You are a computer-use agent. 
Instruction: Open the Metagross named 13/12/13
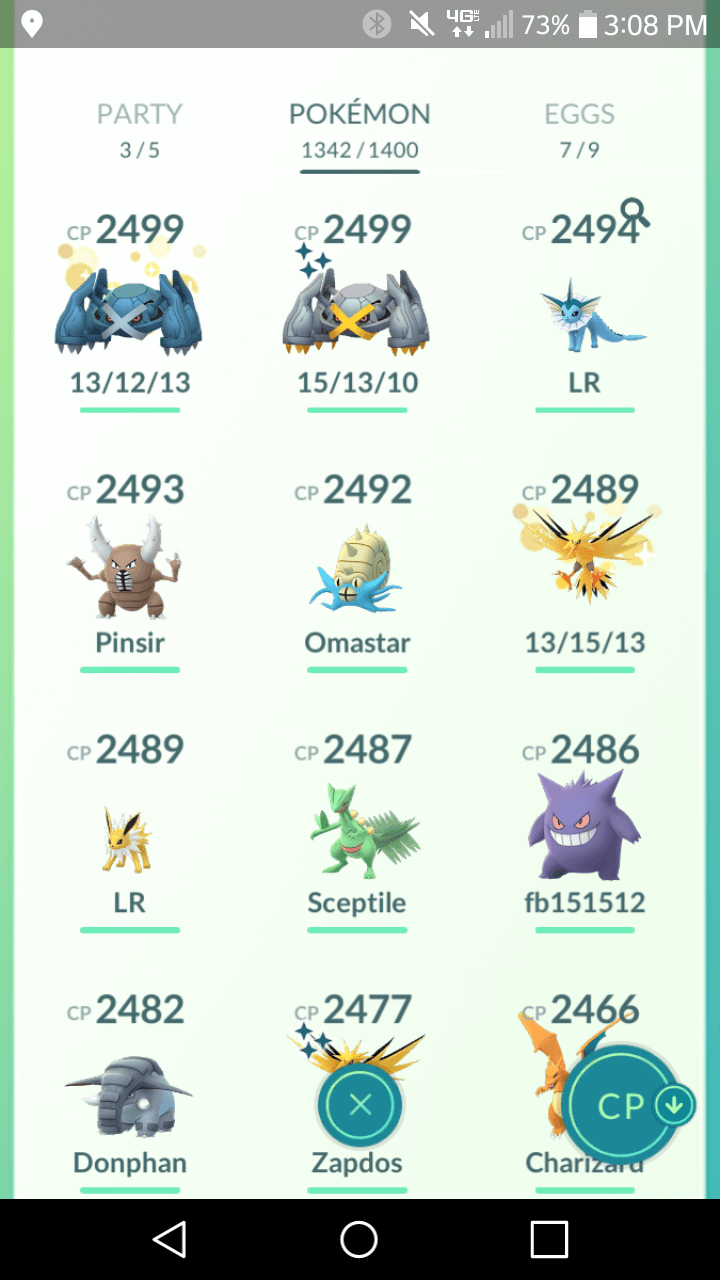point(129,310)
